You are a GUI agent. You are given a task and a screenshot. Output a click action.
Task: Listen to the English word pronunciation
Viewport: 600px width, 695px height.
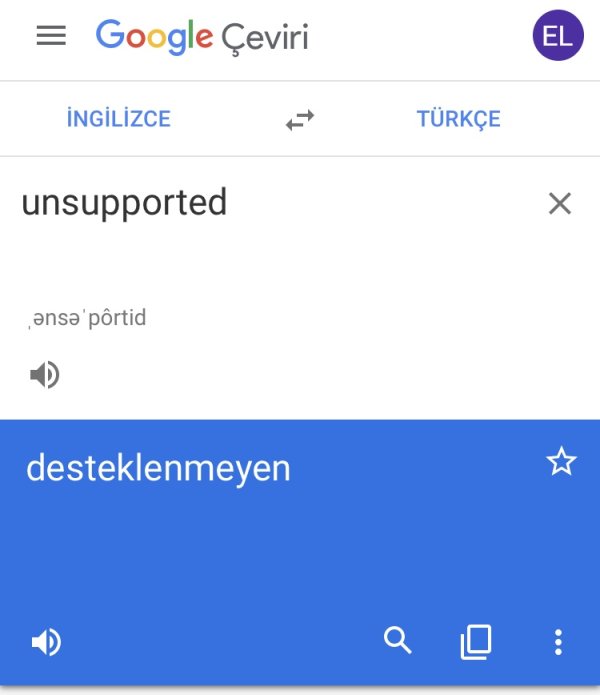[44, 375]
